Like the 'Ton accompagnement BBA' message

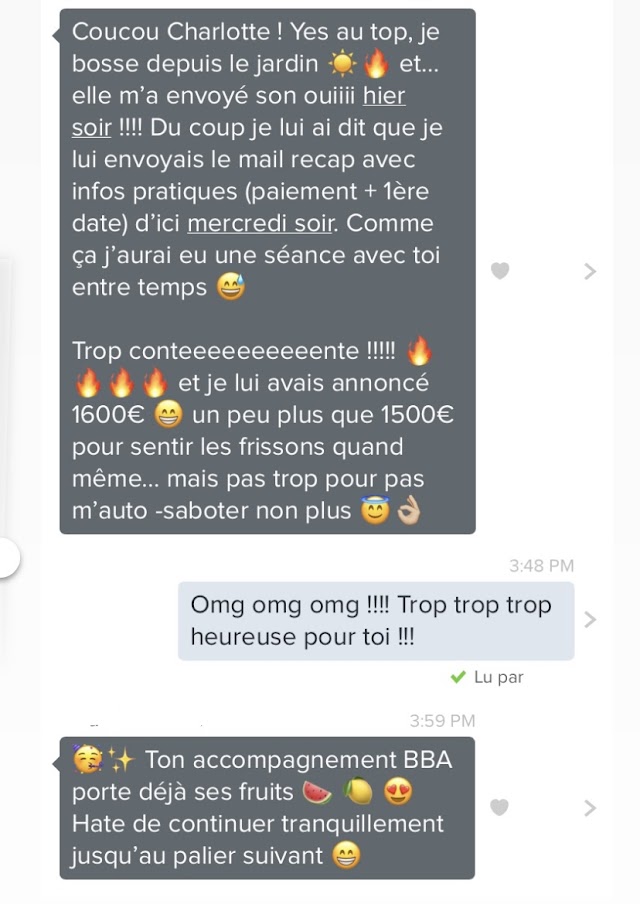tap(500, 807)
